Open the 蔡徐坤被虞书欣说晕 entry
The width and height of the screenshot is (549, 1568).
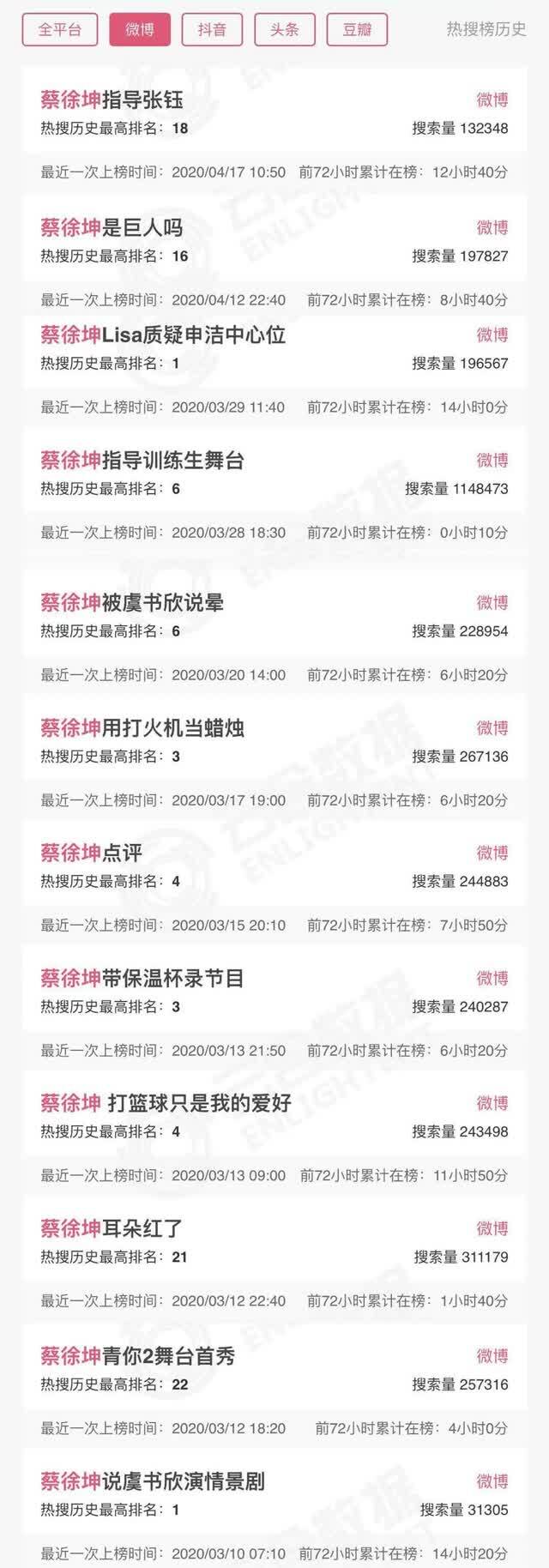pos(132,603)
